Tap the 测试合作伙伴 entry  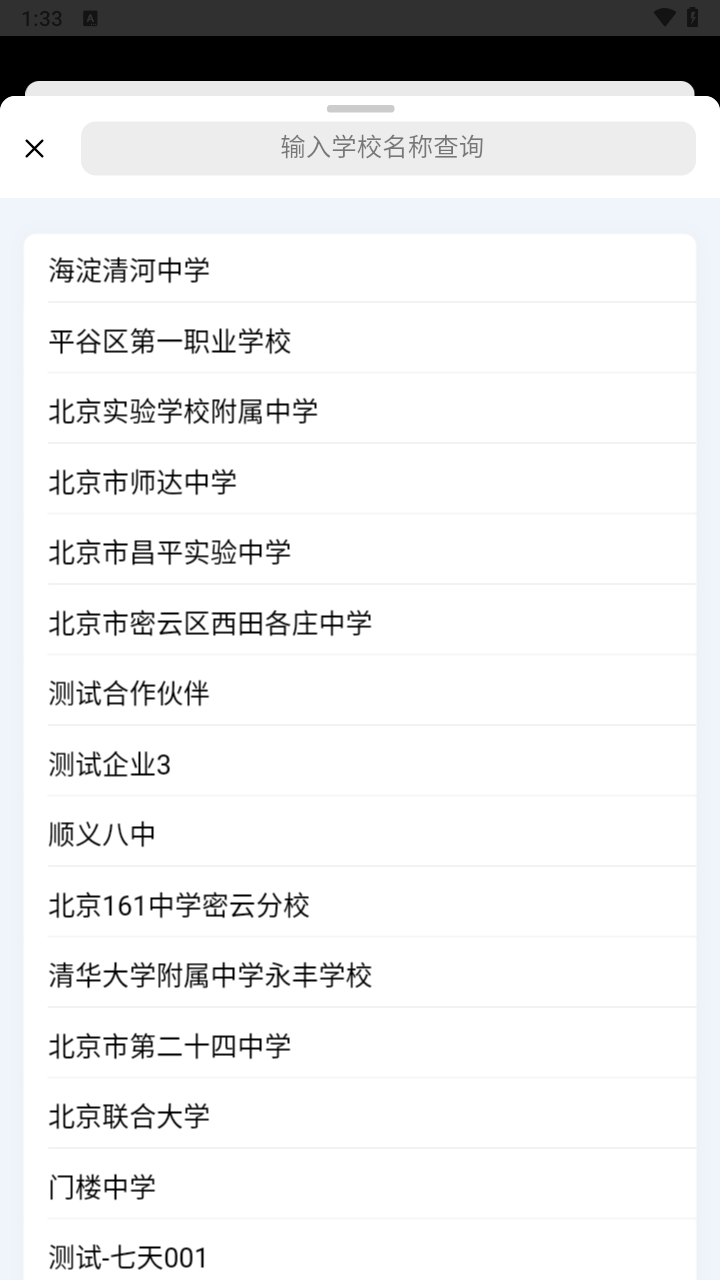[x=130, y=693]
